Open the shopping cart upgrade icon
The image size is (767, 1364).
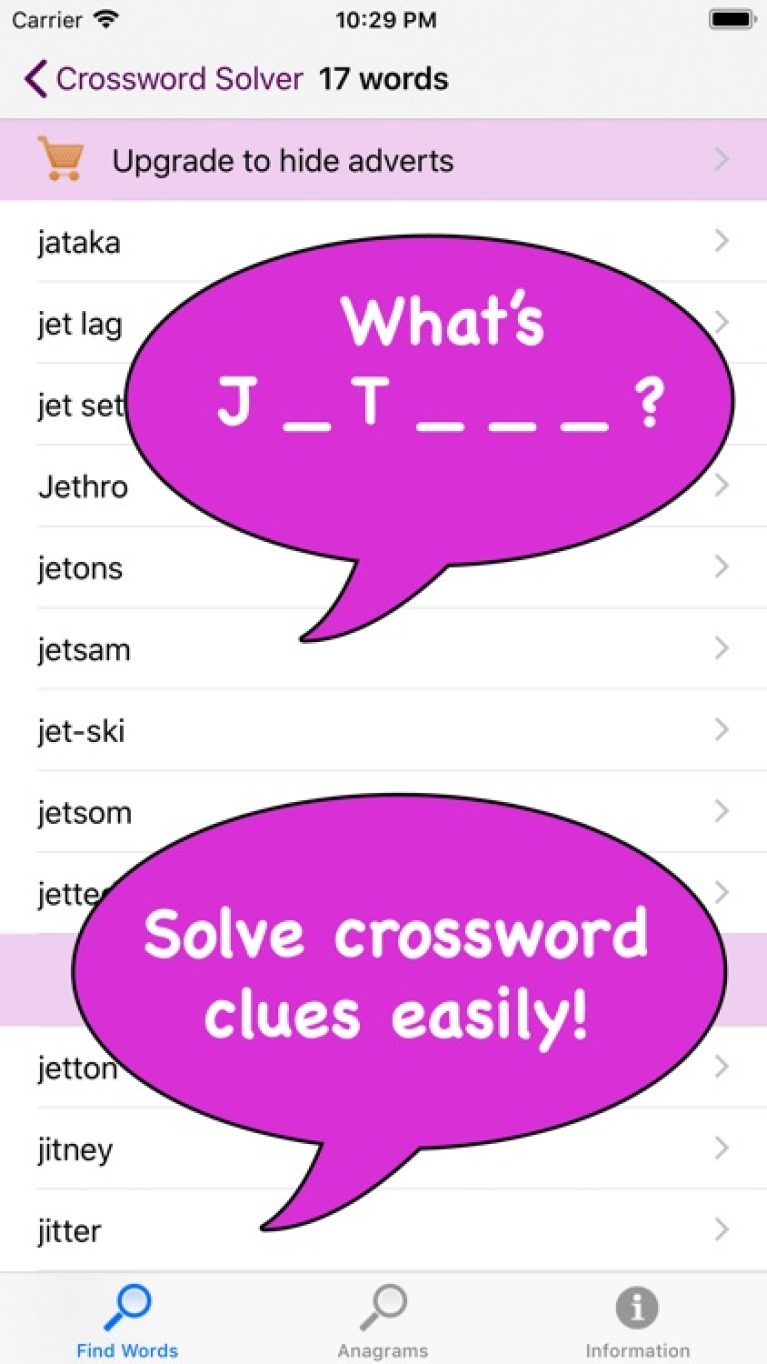[x=63, y=159]
